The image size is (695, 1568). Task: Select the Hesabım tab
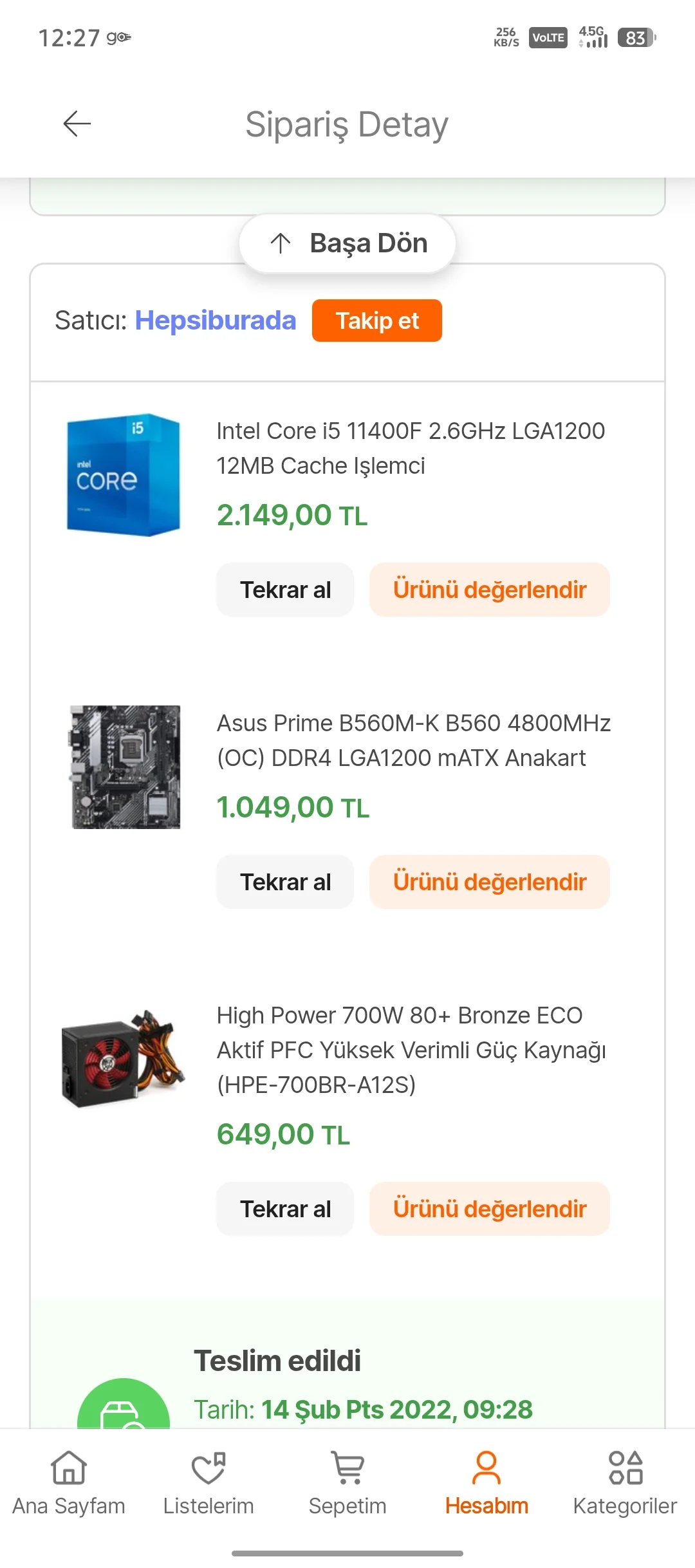pyautogui.click(x=486, y=1480)
